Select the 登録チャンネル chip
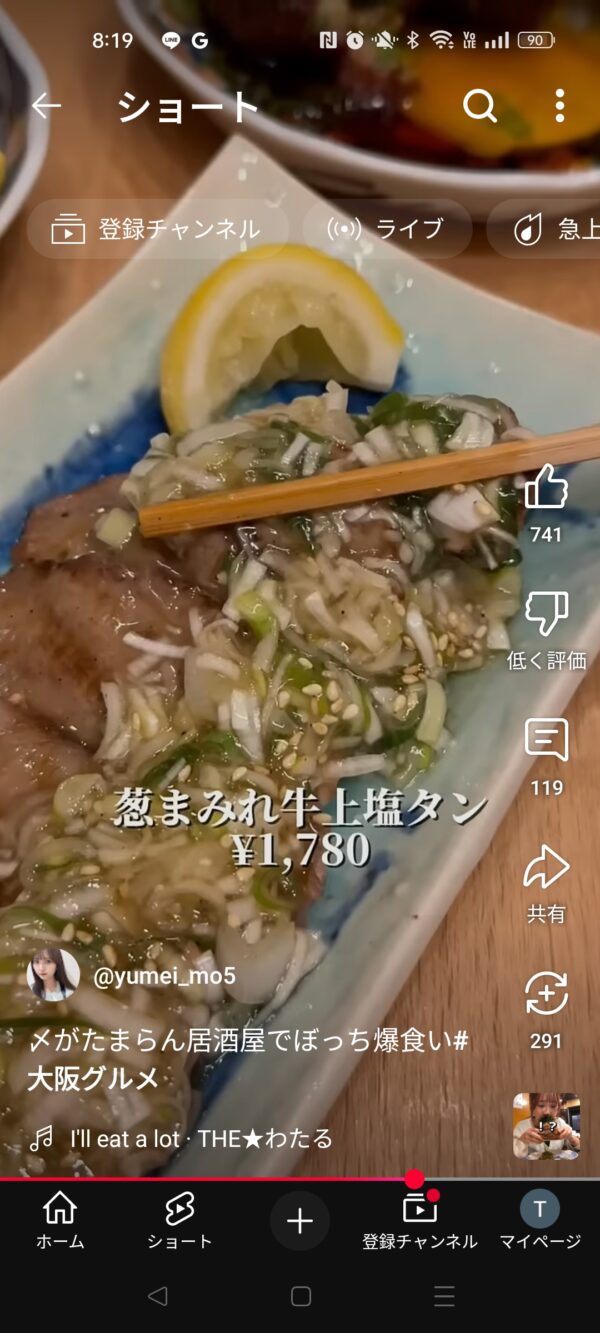This screenshot has width=600, height=1333. 157,229
